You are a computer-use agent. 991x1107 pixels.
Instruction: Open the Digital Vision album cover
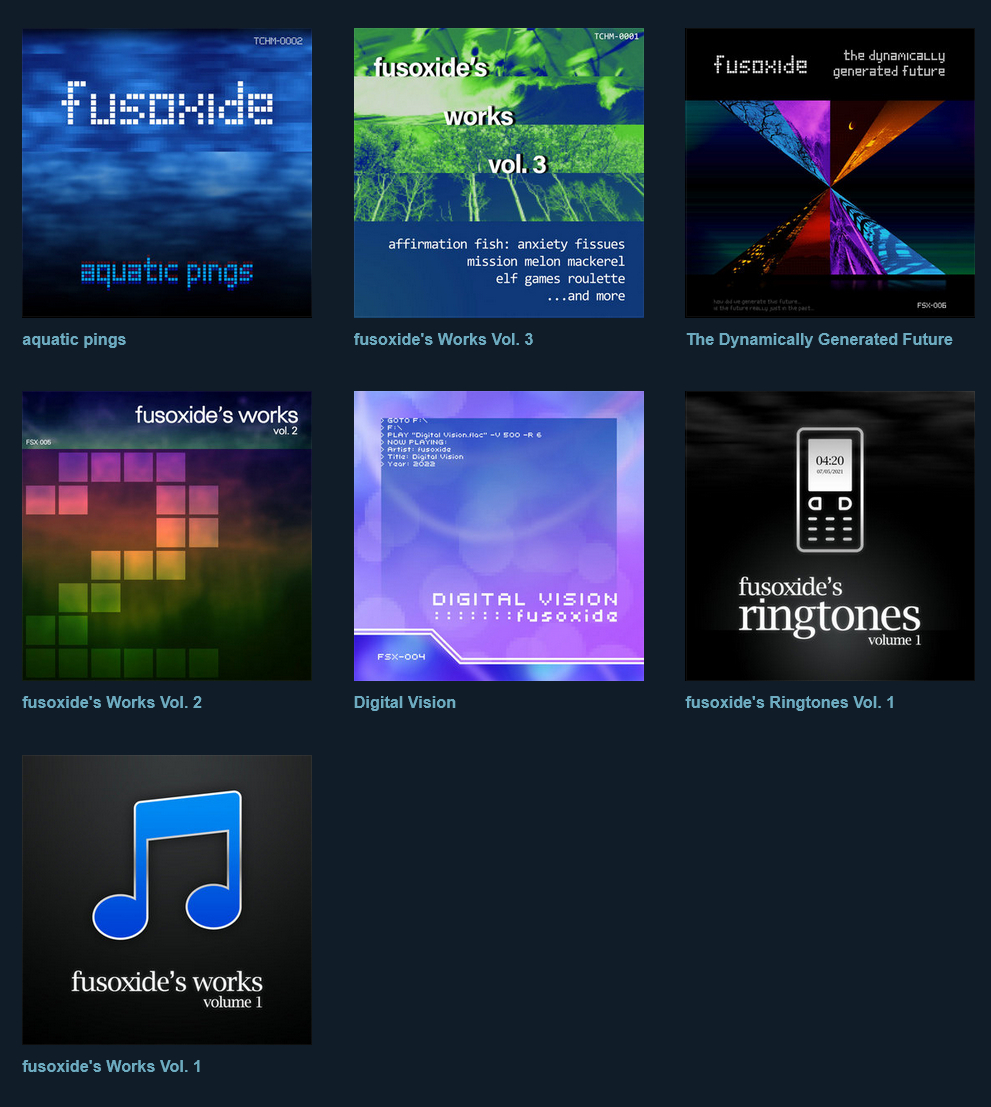(x=498, y=536)
